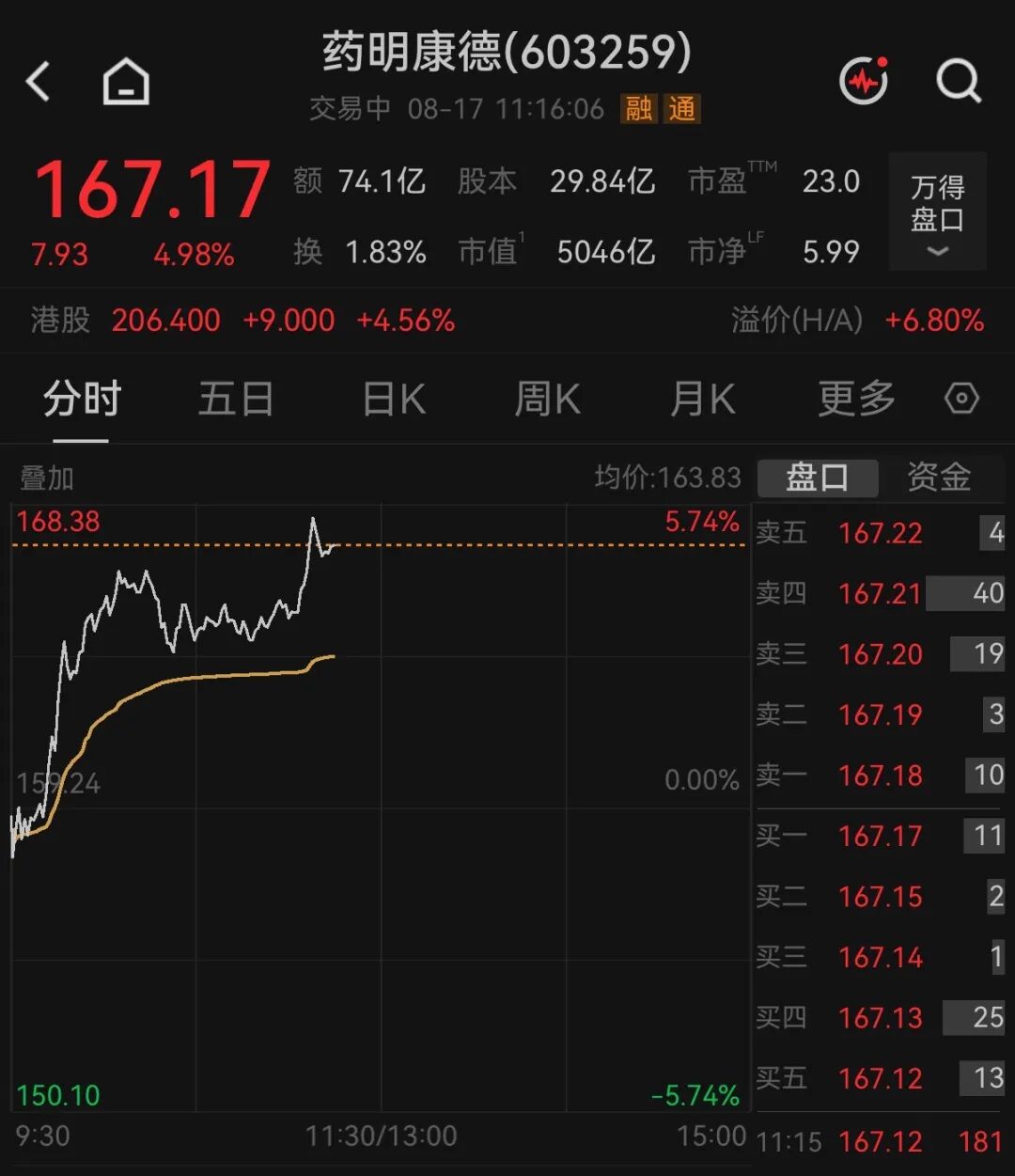This screenshot has width=1015, height=1176.
Task: Go back with the arrow icon
Action: 39,82
